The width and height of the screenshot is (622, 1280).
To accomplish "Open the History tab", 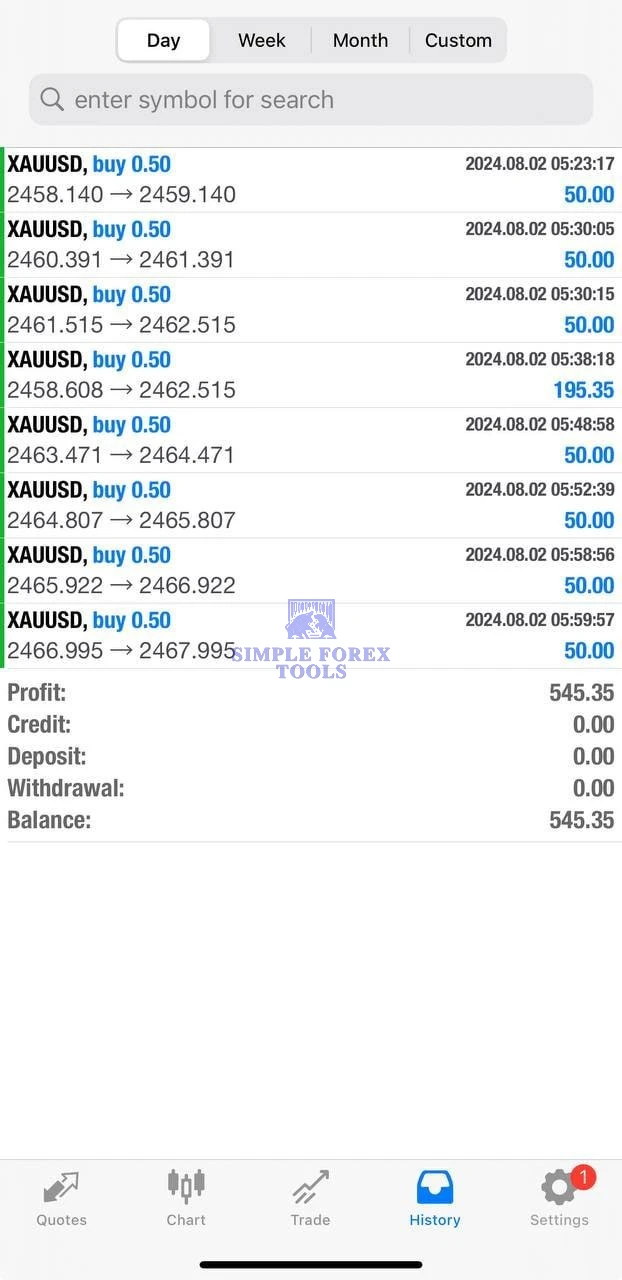I will (x=435, y=1199).
